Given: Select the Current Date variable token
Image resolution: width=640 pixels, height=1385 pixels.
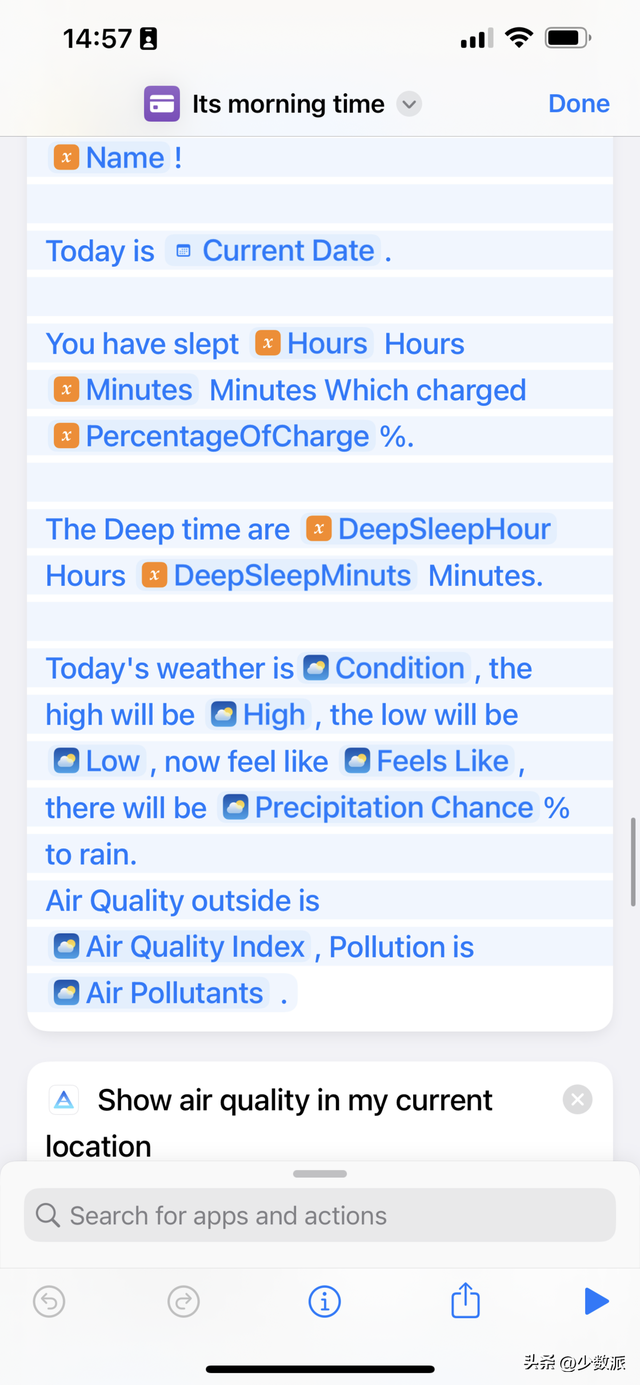Looking at the screenshot, I should 275,251.
